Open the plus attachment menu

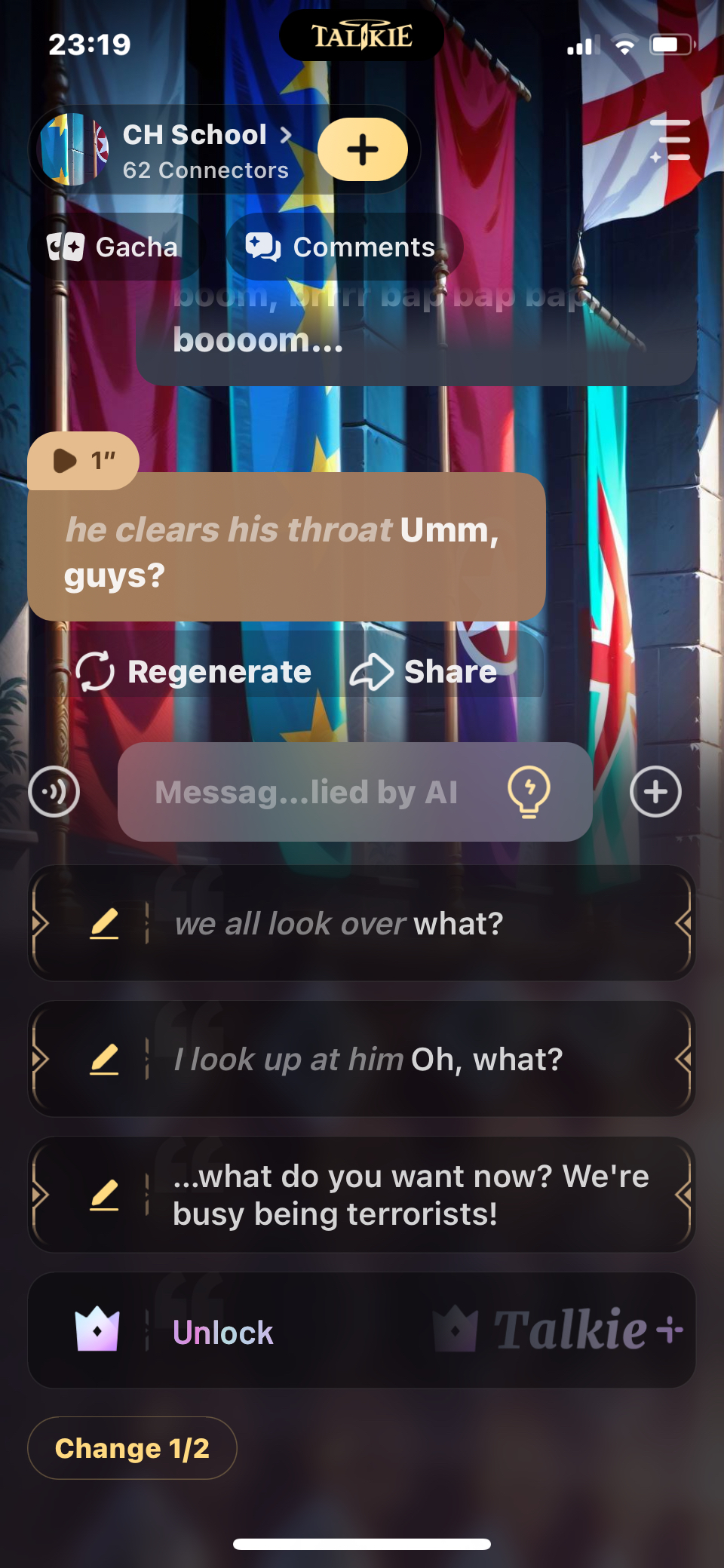655,792
